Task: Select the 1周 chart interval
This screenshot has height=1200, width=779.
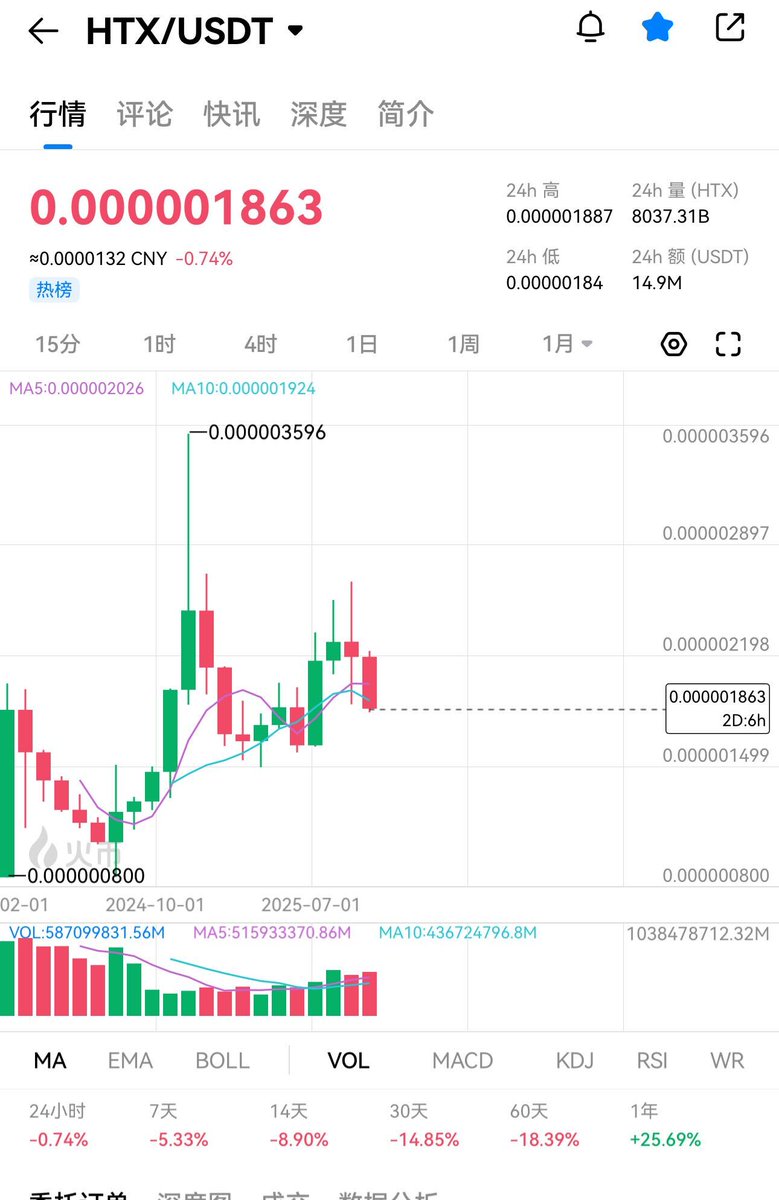Action: tap(463, 345)
